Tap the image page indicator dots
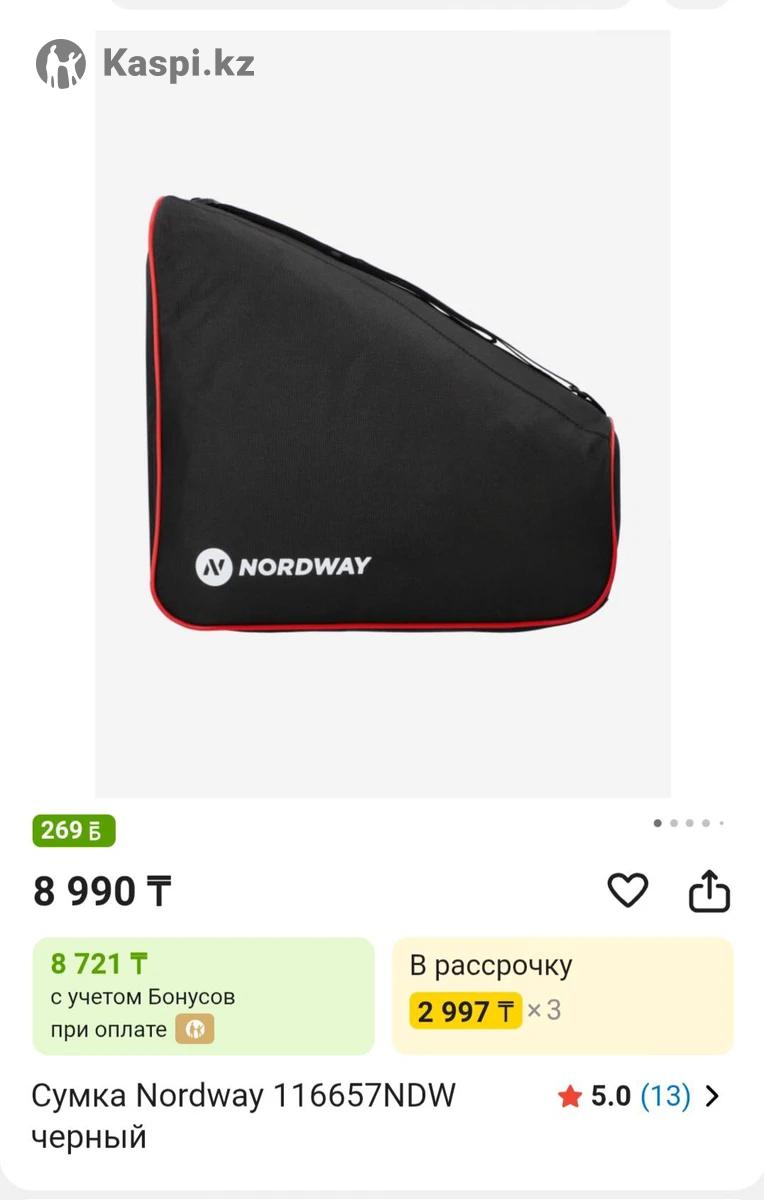Viewport: 764px width, 1200px height. pyautogui.click(x=689, y=823)
